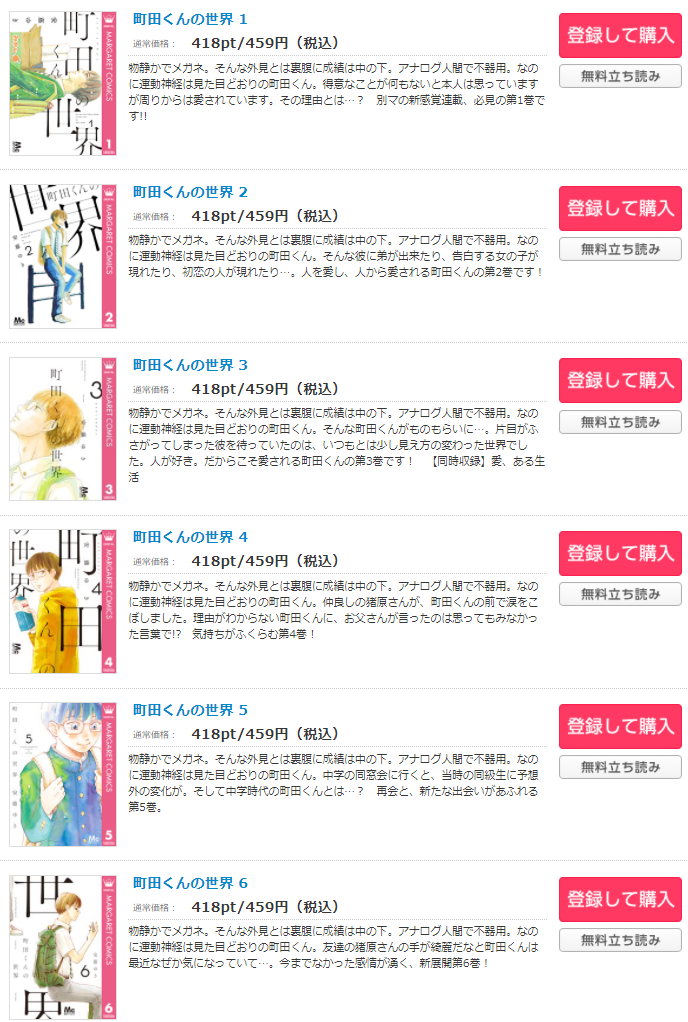
Task: Open the 町田くんの世界 6 title link
Action: (190, 884)
